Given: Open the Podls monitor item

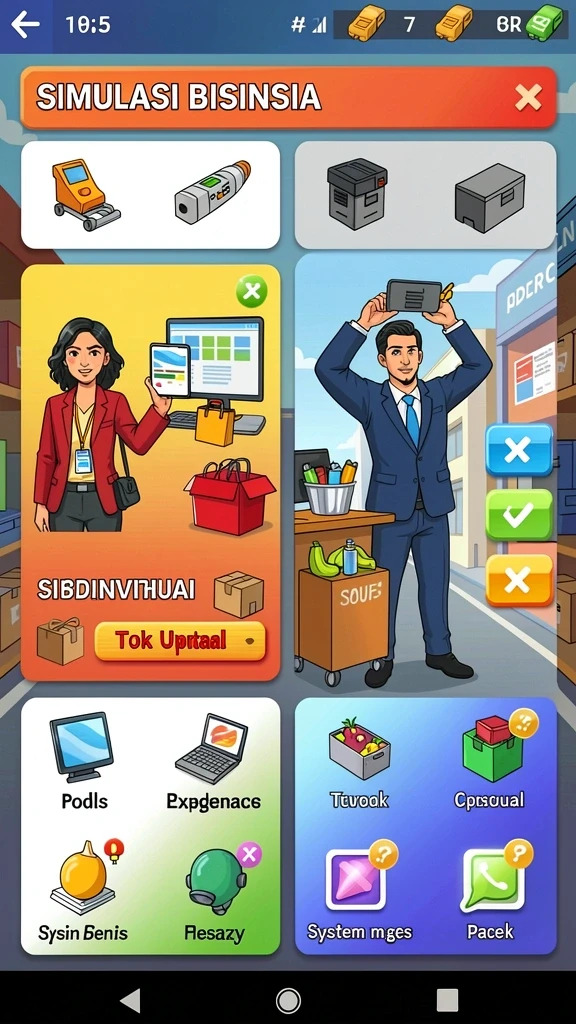Looking at the screenshot, I should click(83, 761).
